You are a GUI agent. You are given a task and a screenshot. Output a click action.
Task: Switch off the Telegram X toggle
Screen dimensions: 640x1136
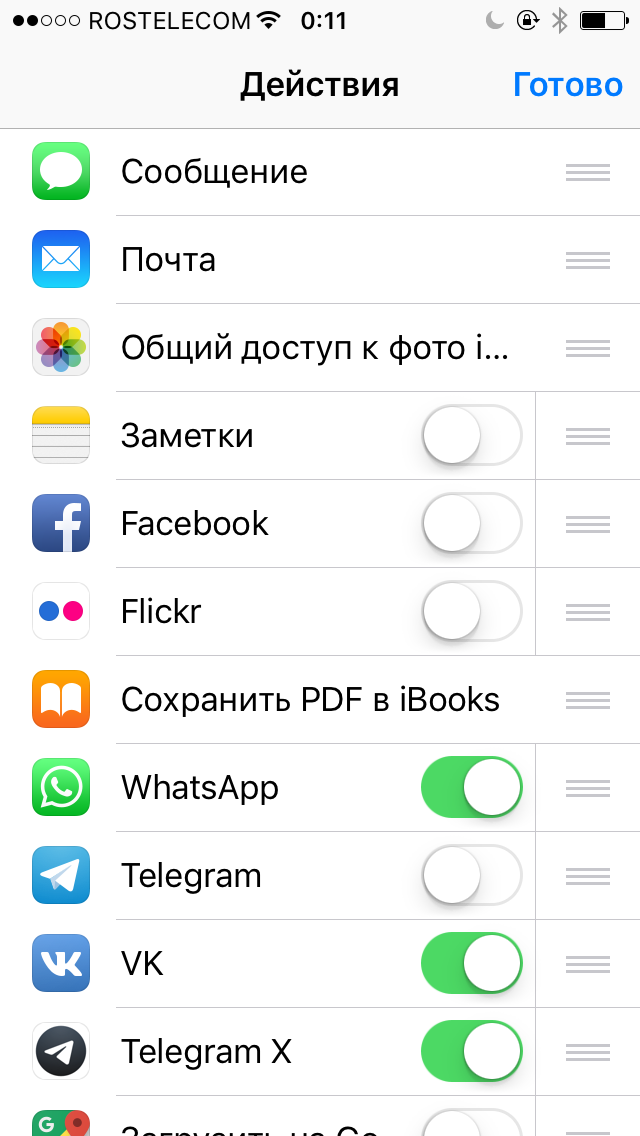point(472,1052)
